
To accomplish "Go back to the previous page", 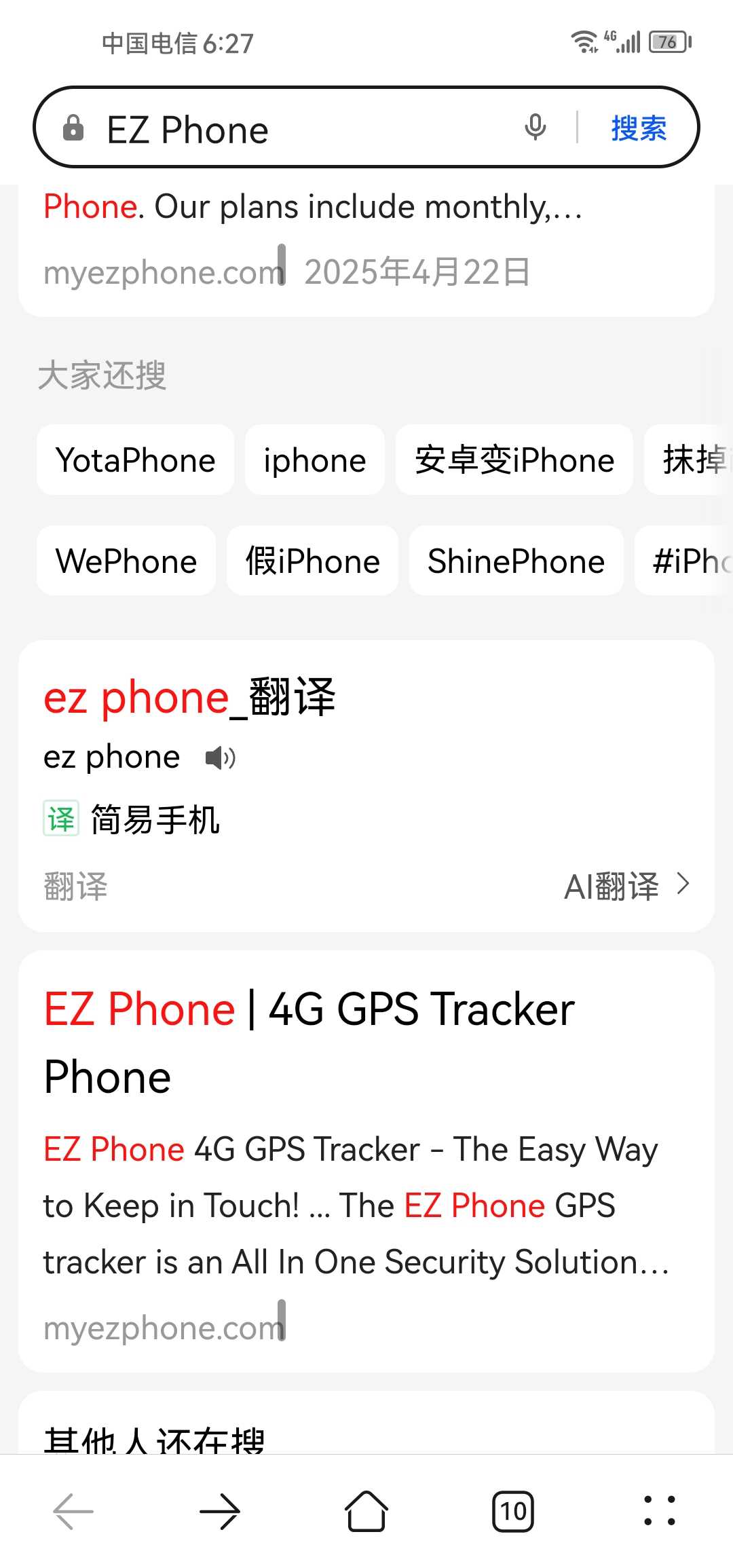I will coord(73,1512).
